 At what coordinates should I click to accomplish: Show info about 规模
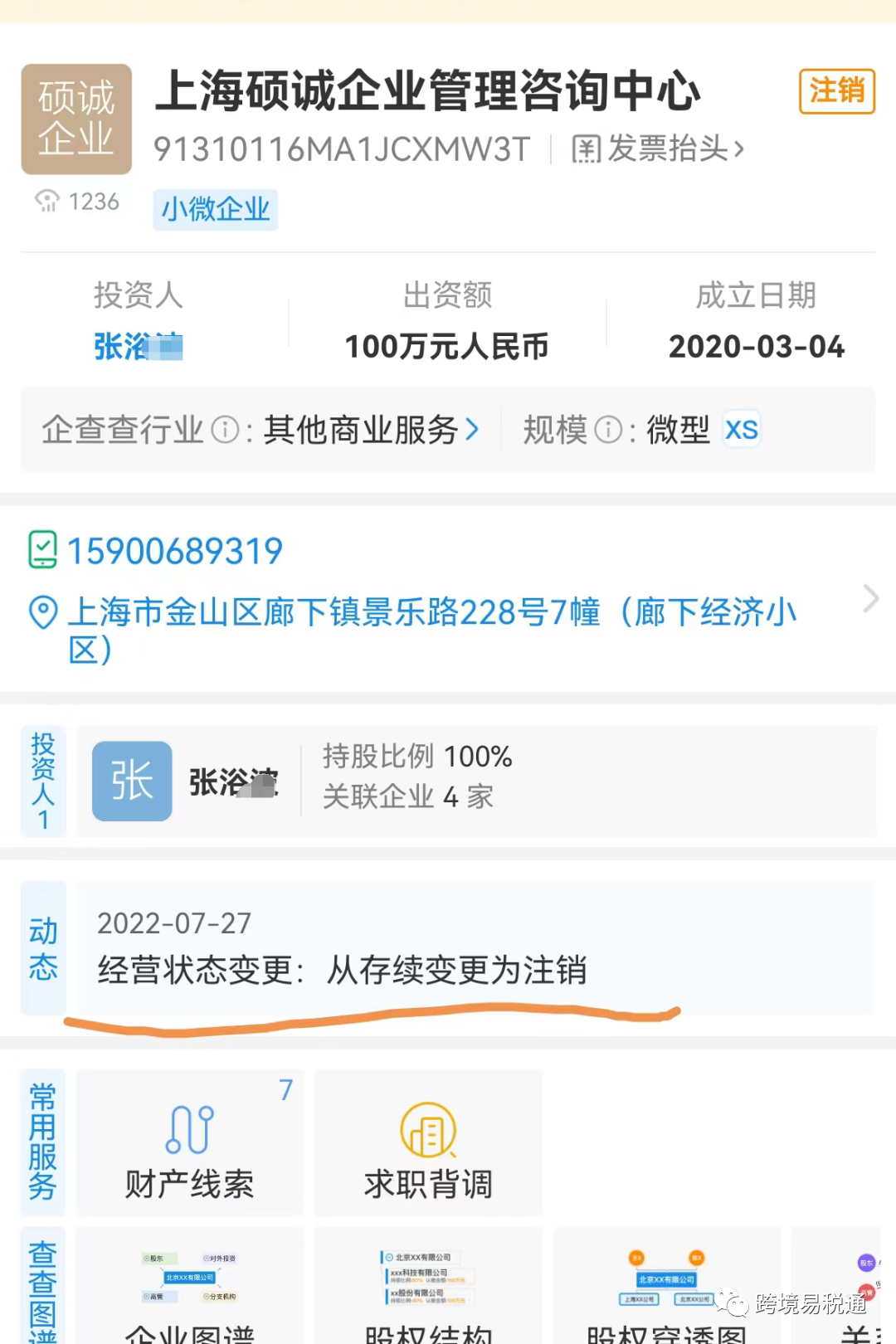pyautogui.click(x=609, y=430)
